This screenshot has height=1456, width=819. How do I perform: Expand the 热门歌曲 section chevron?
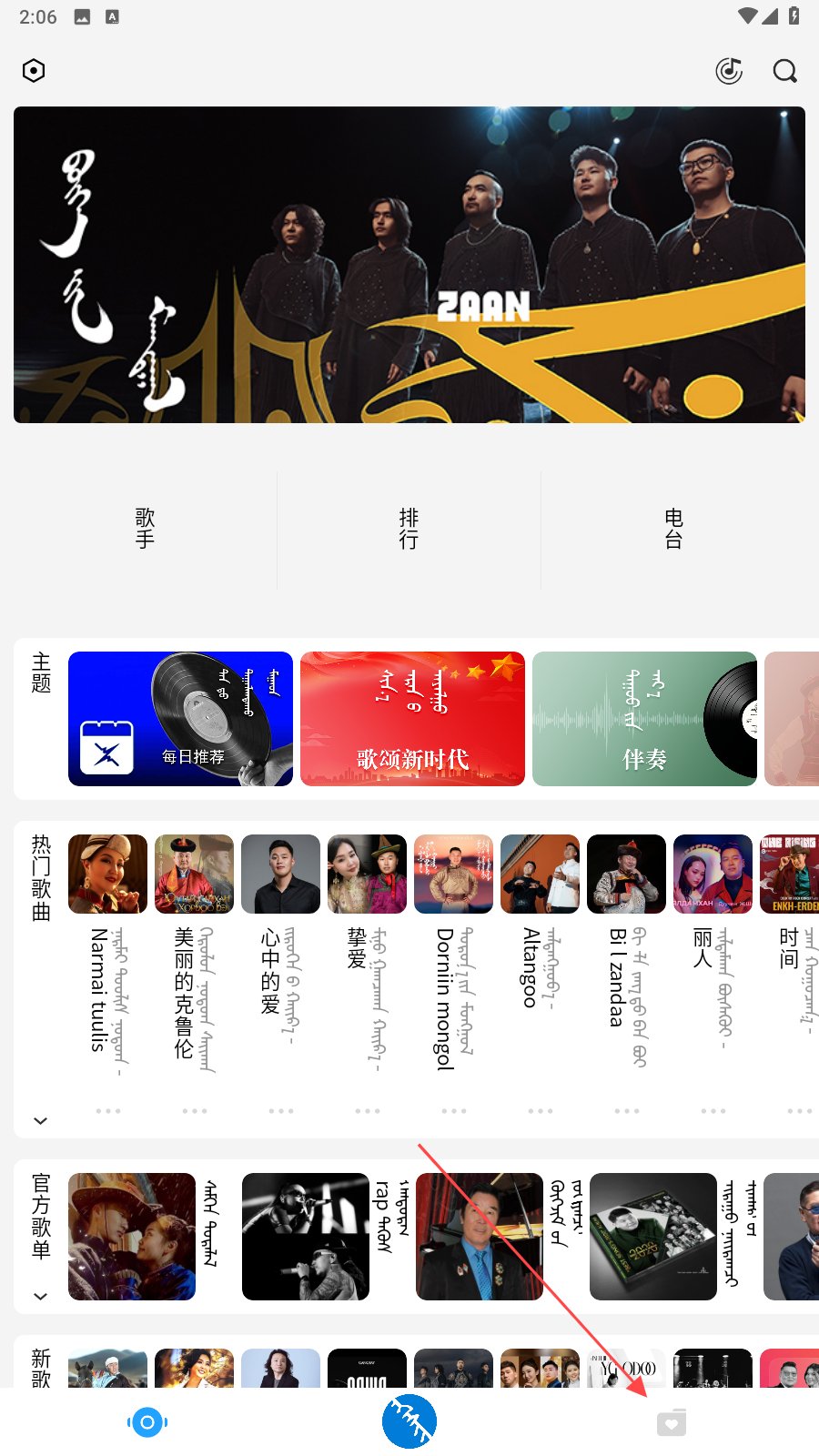click(40, 1121)
